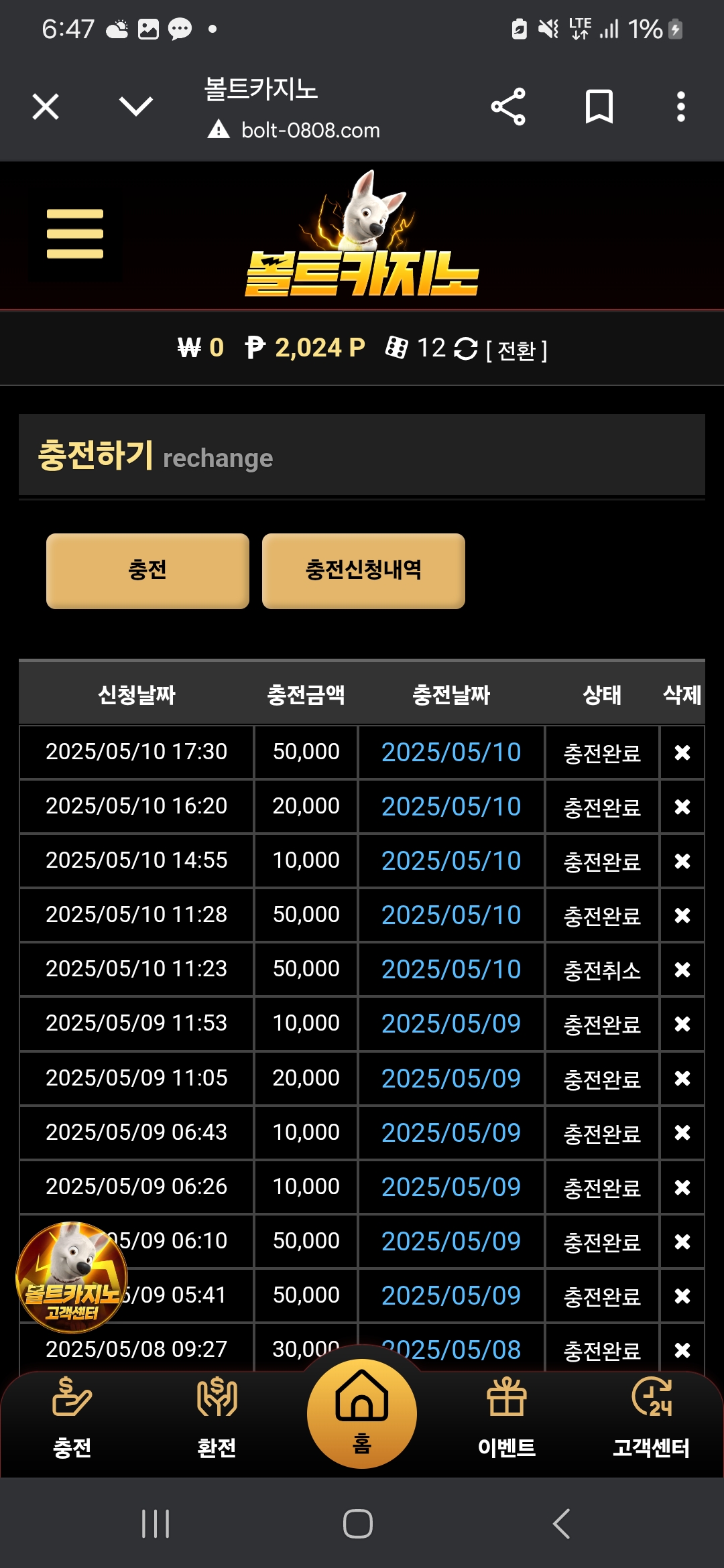
Task: Share this page
Action: [508, 107]
